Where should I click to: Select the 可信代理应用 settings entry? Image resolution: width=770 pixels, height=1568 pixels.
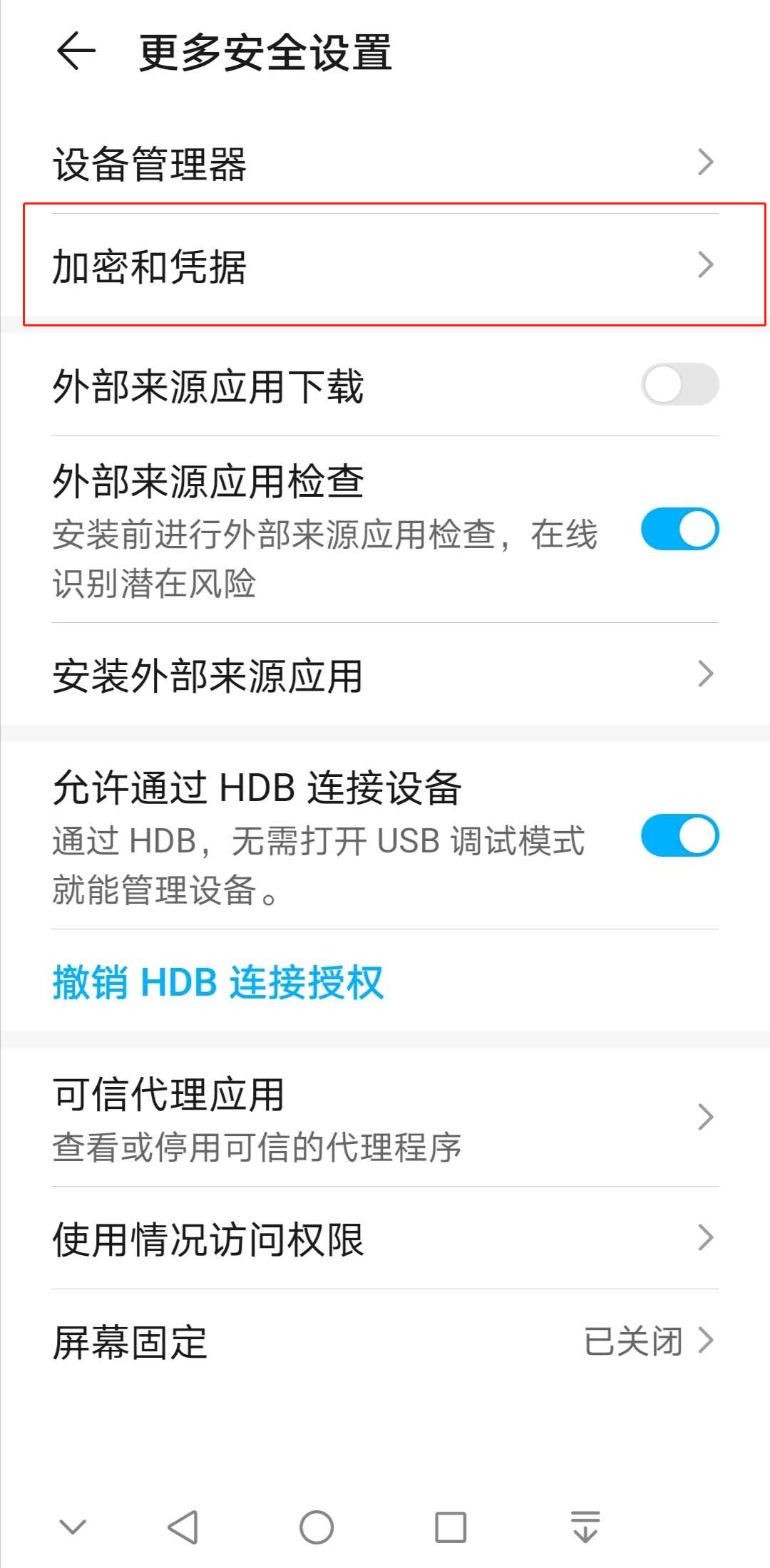285,1116
